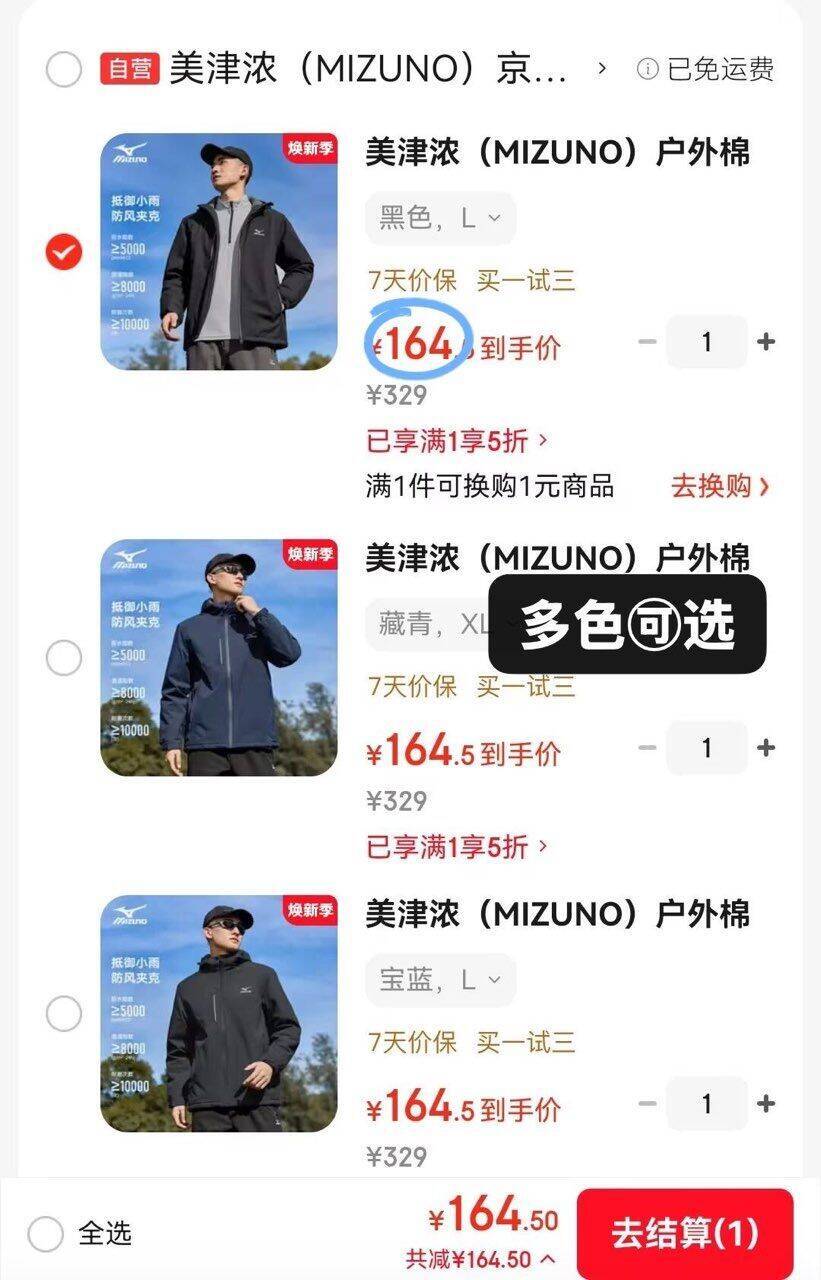The height and width of the screenshot is (1280, 821).
Task: Decrease quantity of the 黑色 L jacket
Action: [x=648, y=342]
